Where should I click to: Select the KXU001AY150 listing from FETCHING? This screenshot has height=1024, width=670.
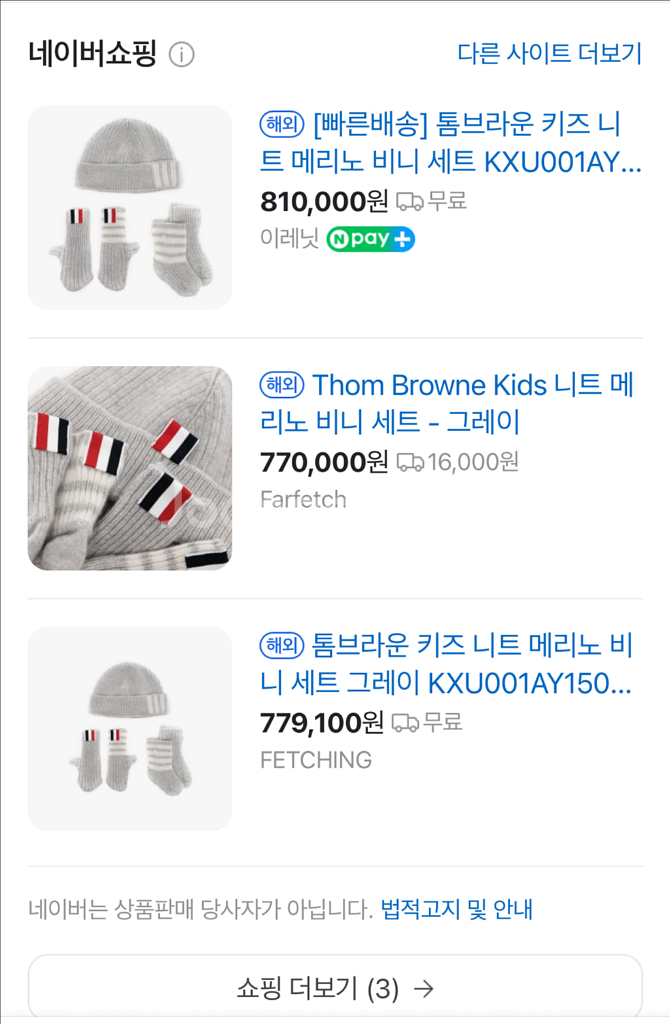446,664
